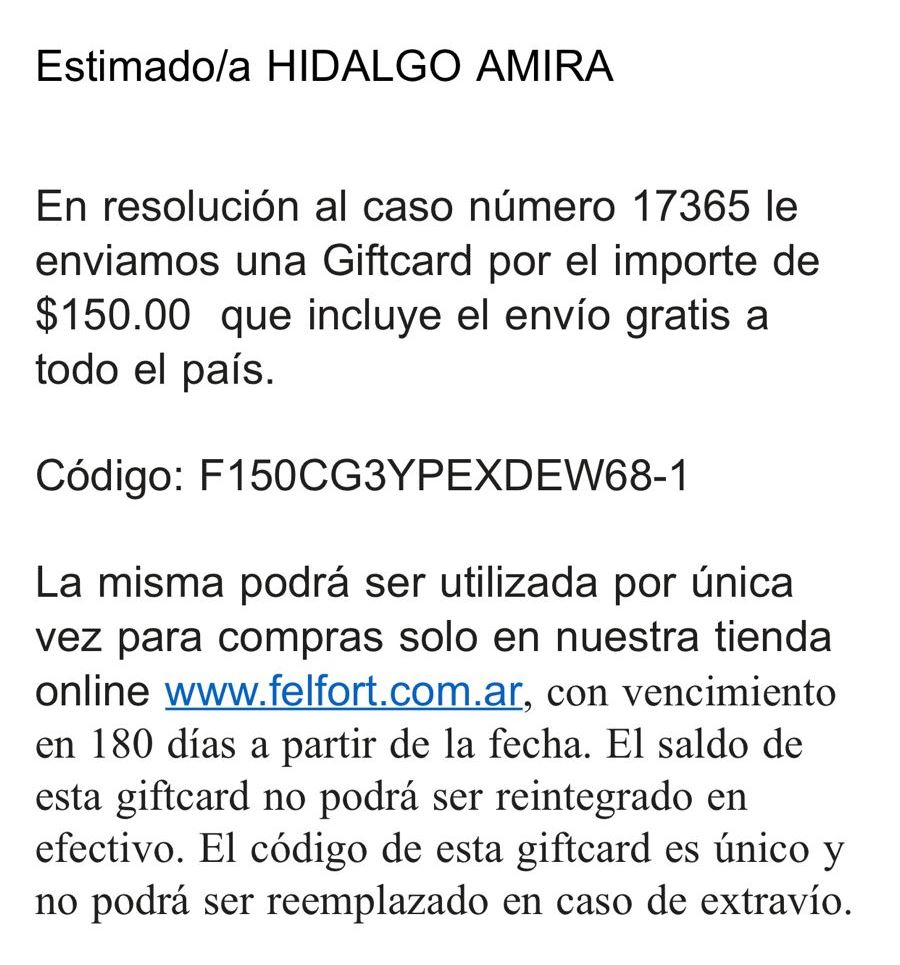Open the www.felfort.com.ar link
This screenshot has height=965, width=900.
pyautogui.click(x=344, y=692)
